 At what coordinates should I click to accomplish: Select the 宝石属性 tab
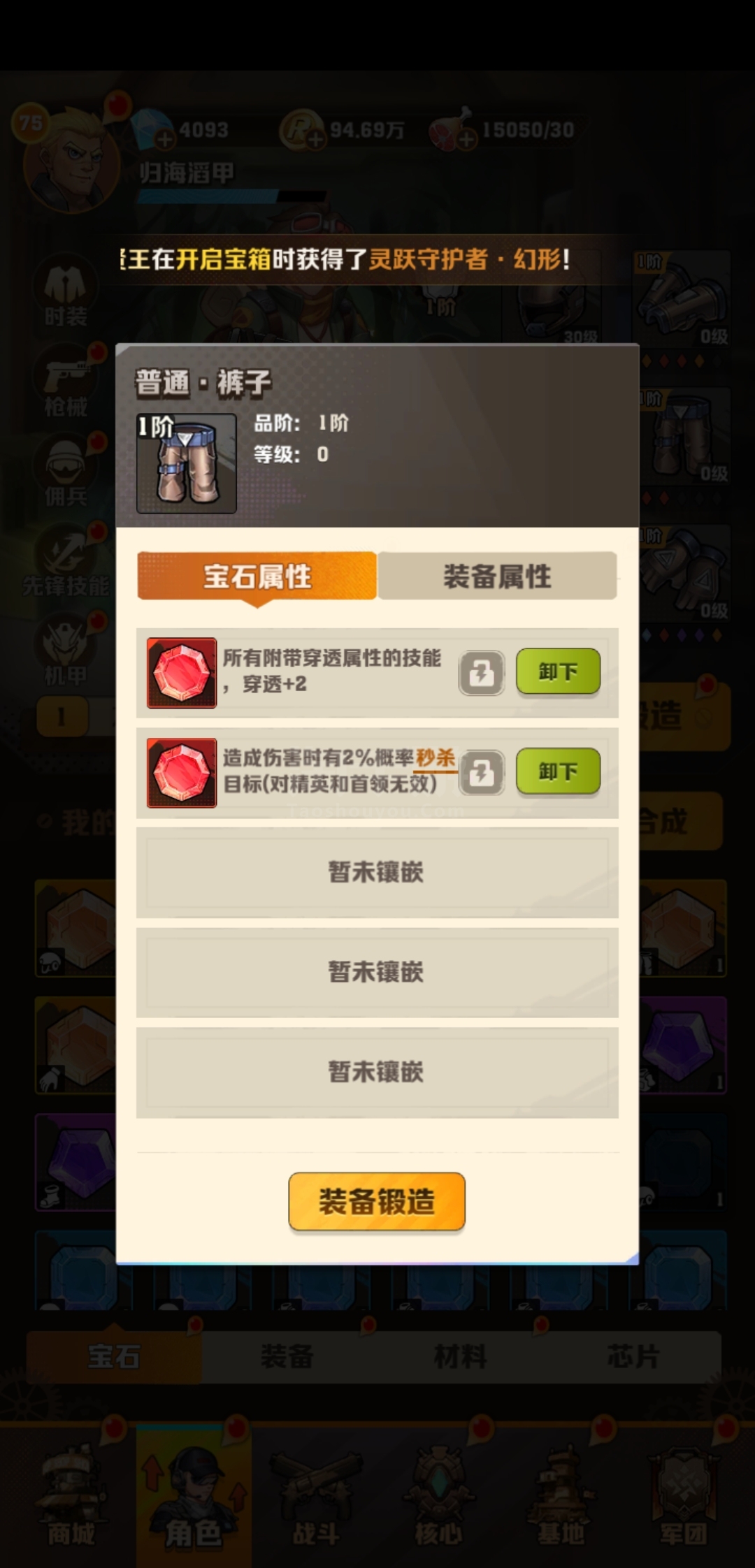tap(257, 576)
